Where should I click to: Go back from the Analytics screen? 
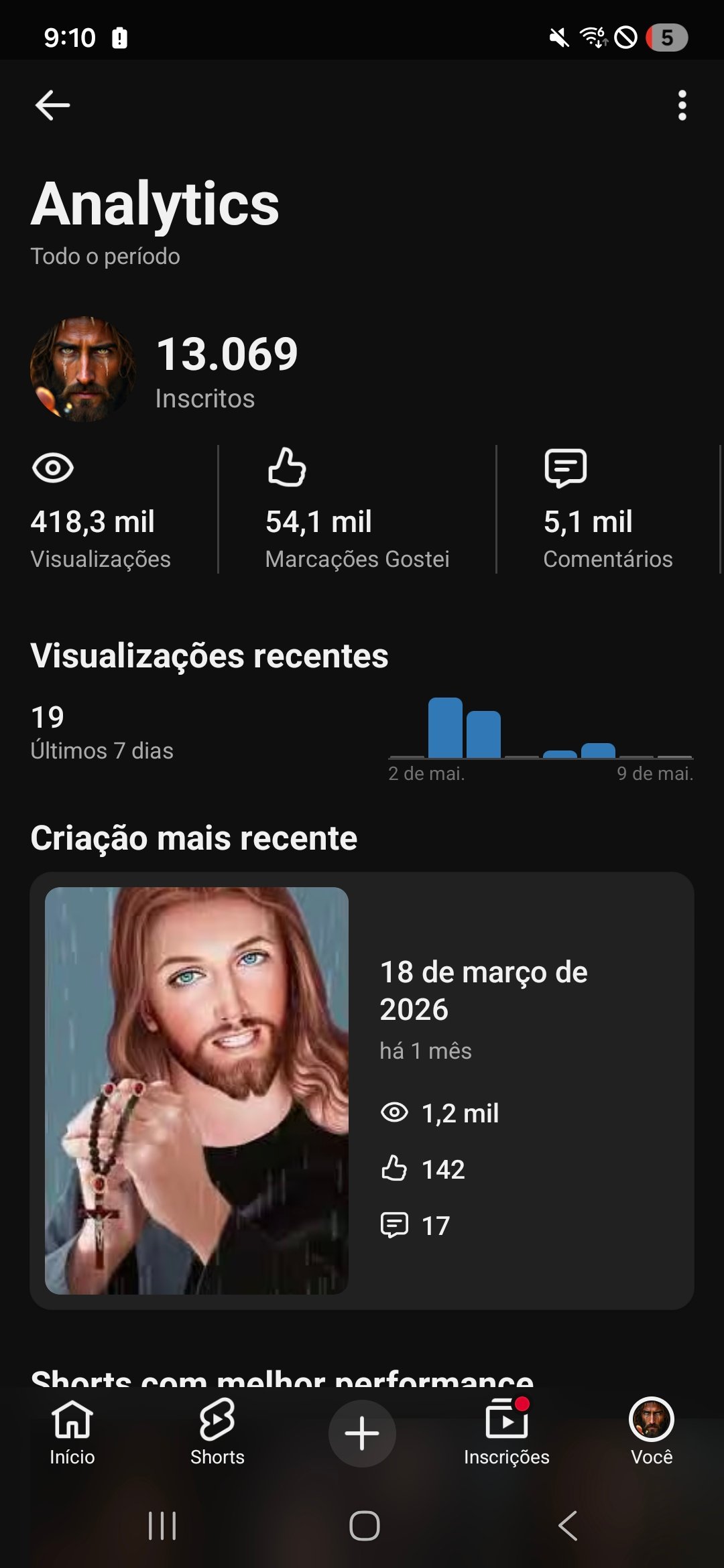tap(52, 105)
